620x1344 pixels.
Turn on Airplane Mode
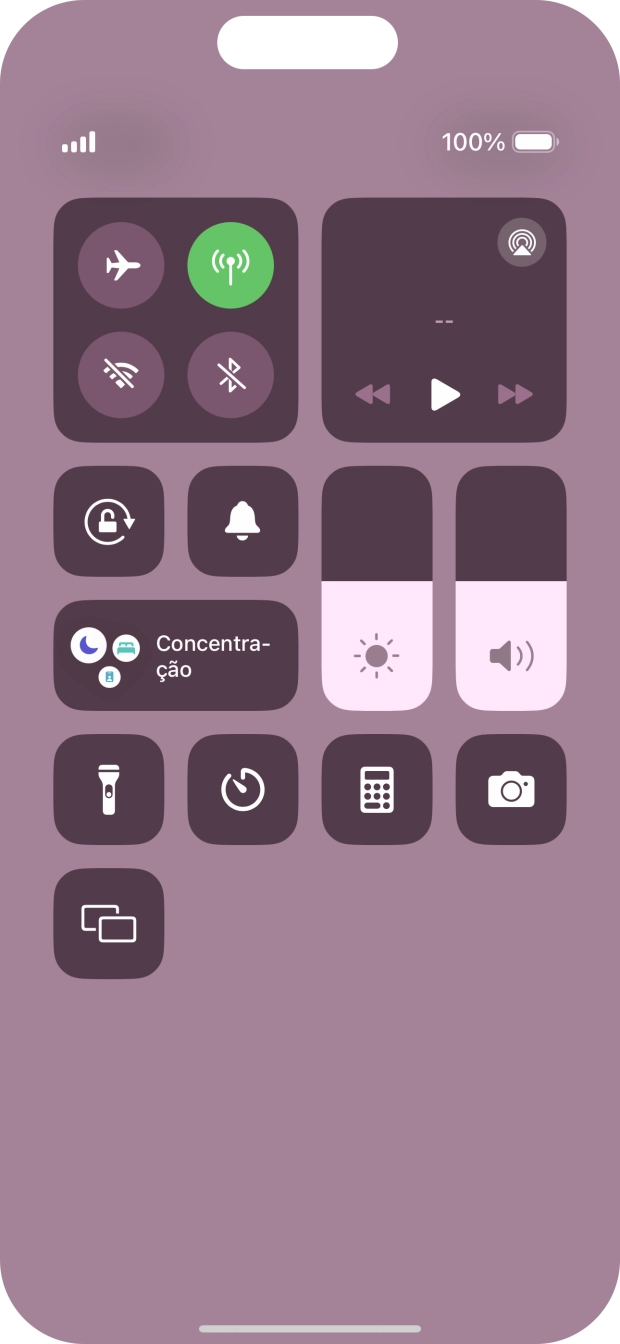[121, 265]
